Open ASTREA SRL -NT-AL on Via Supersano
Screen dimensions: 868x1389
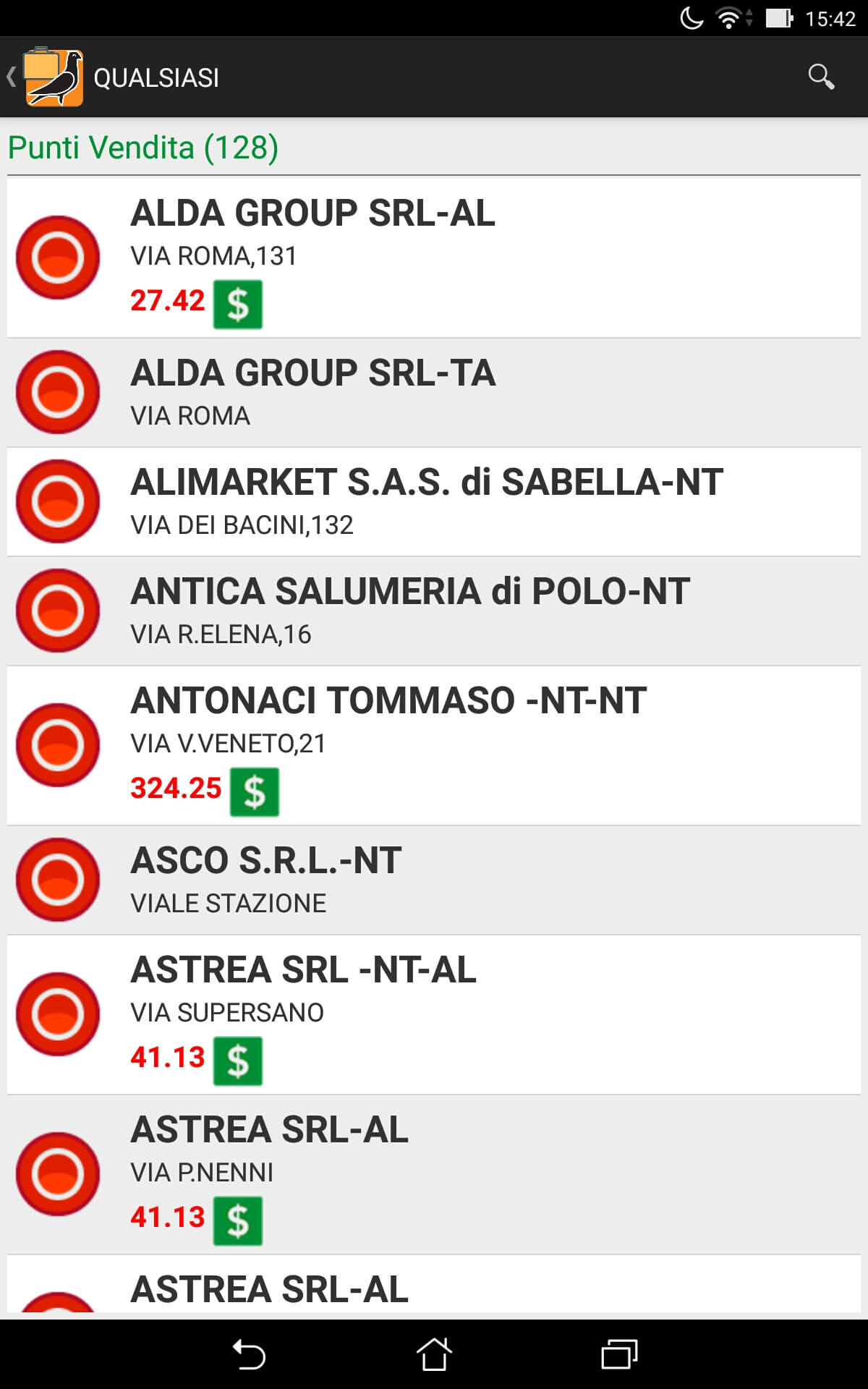[x=434, y=1015]
